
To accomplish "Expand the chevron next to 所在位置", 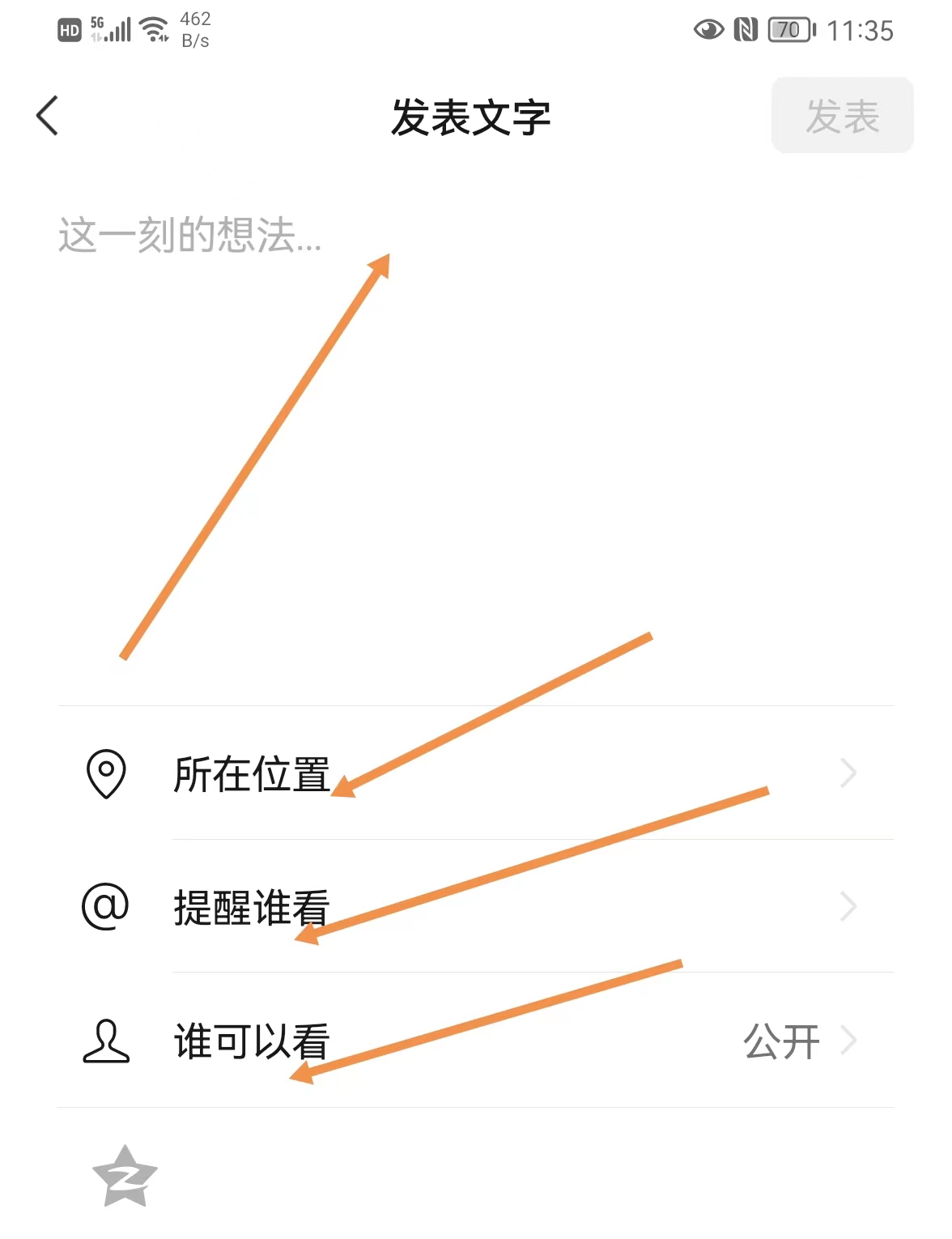I will click(847, 772).
